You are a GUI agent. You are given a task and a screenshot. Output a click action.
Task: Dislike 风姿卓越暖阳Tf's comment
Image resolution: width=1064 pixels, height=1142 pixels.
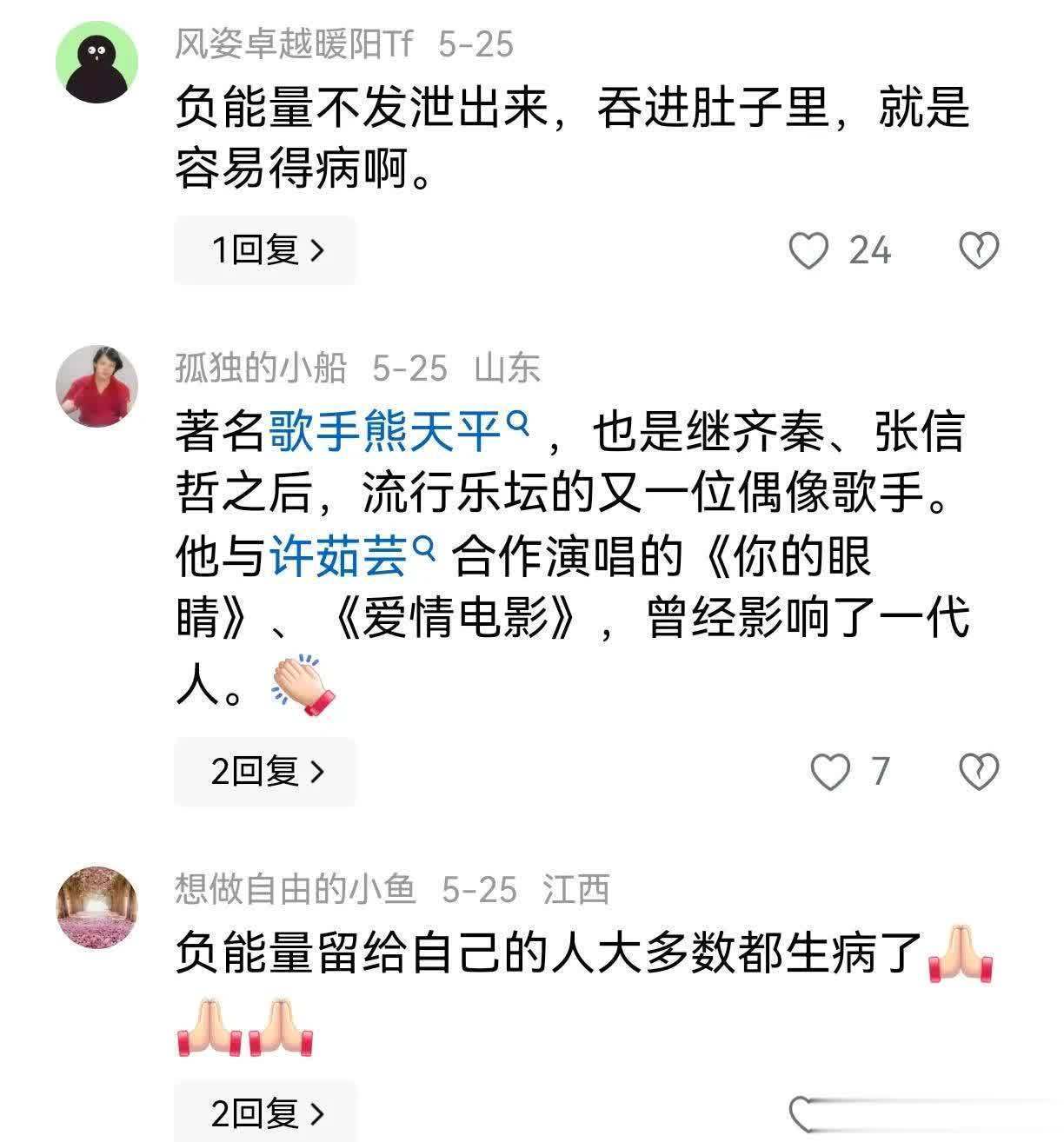978,250
